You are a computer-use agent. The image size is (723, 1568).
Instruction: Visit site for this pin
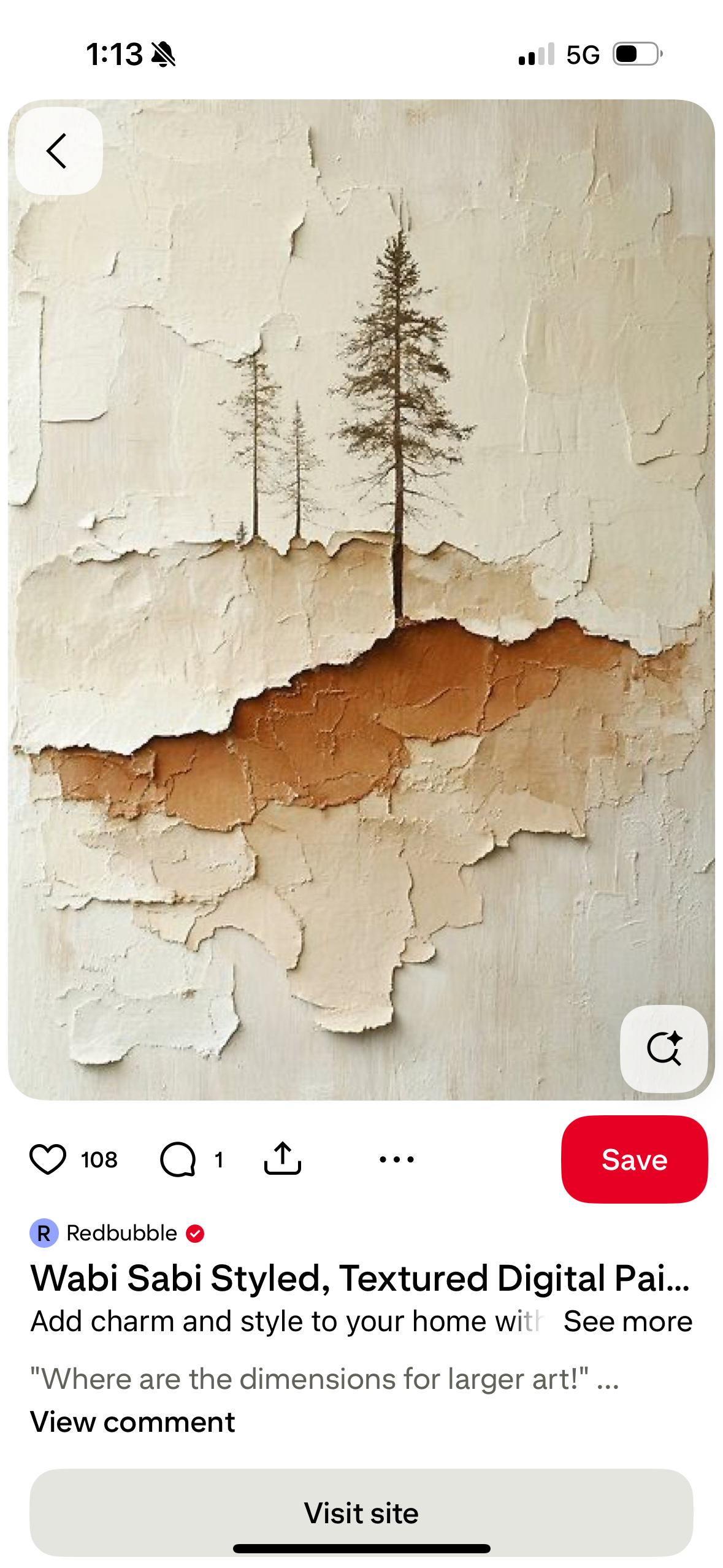click(x=361, y=1512)
